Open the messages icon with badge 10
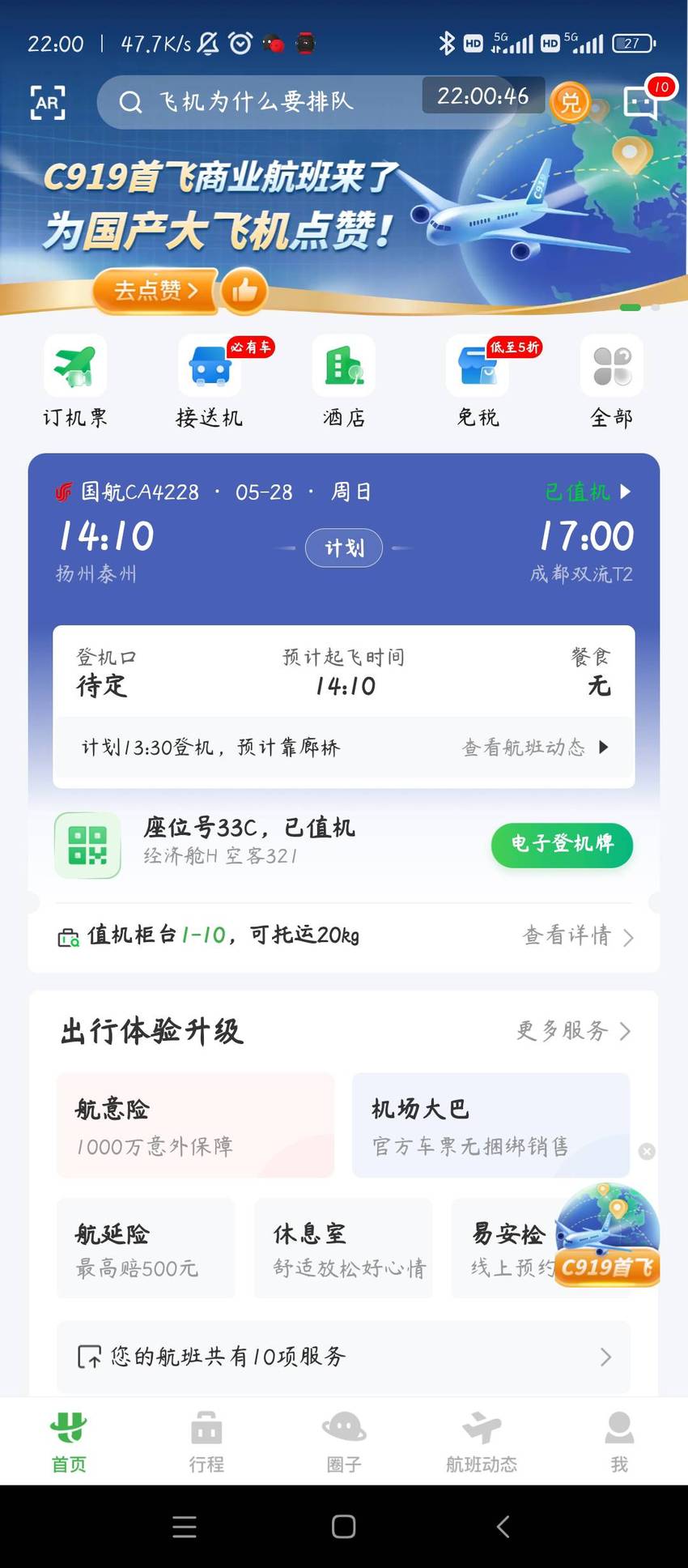The width and height of the screenshot is (688, 1568). (641, 102)
